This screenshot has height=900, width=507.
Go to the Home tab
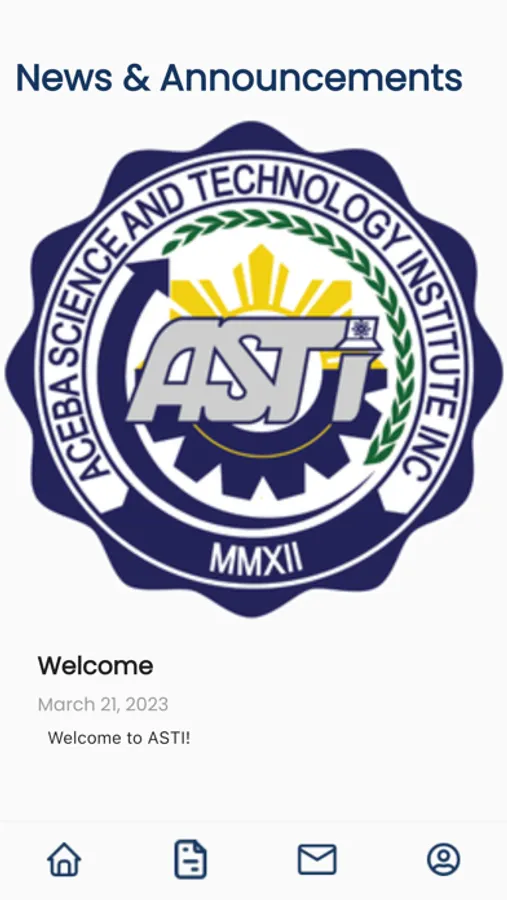pyautogui.click(x=64, y=859)
